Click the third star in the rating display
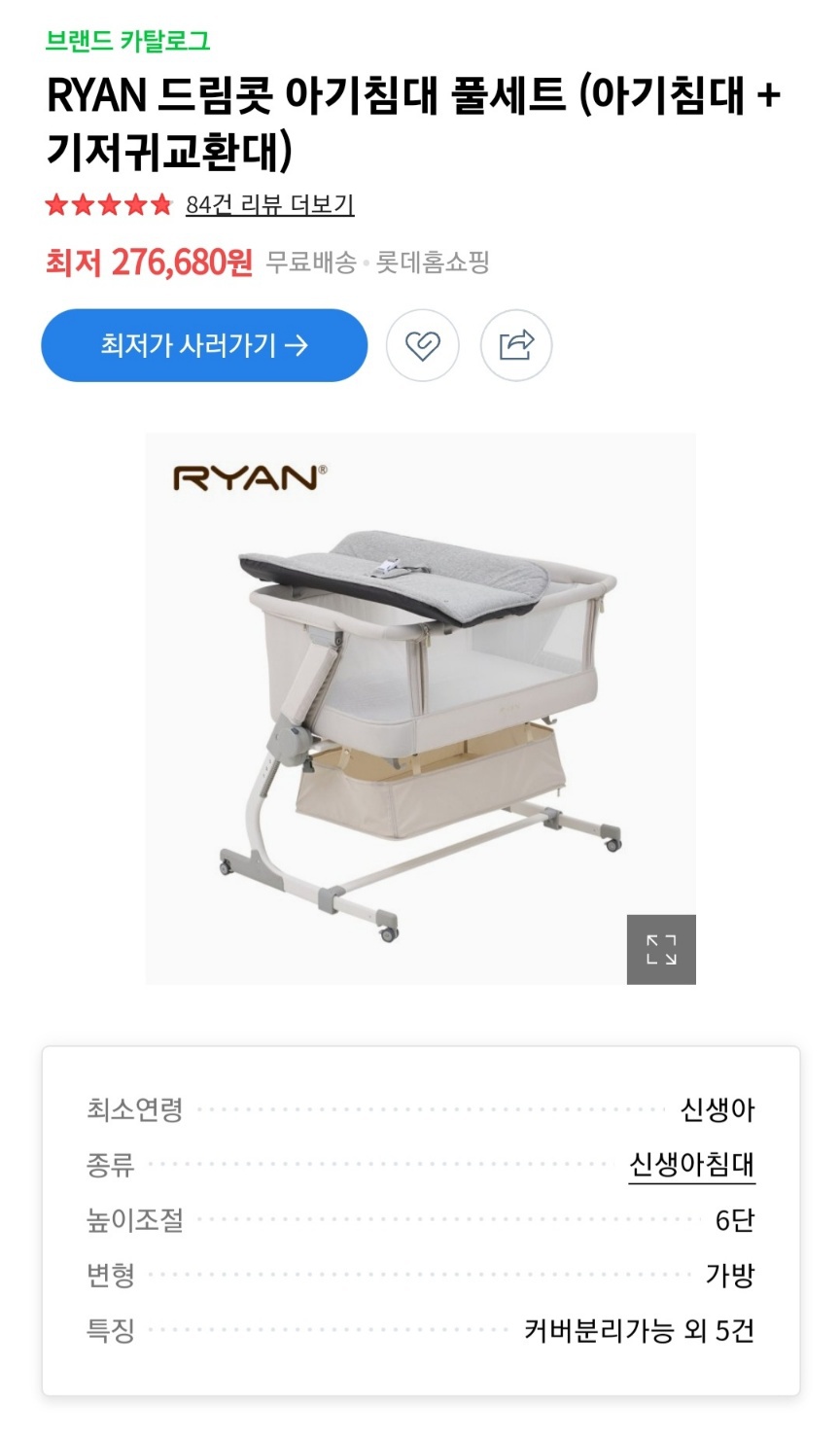840x1439 pixels. click(x=107, y=205)
